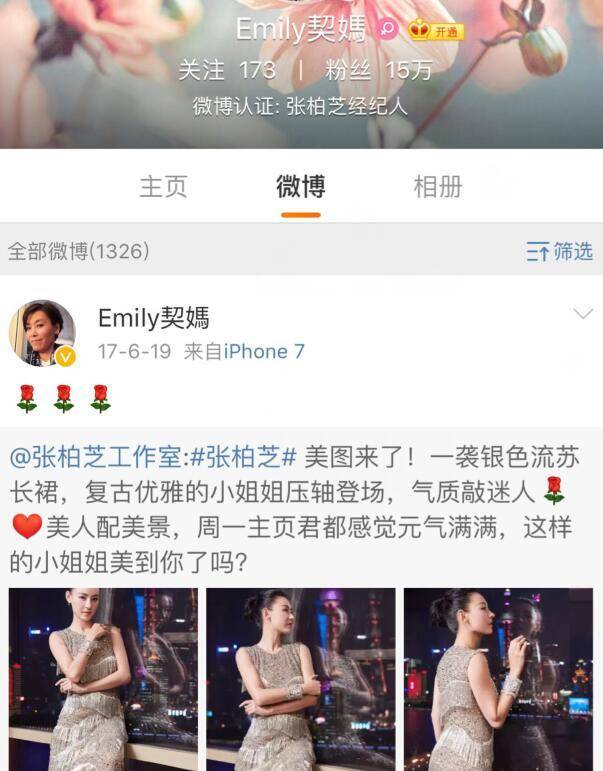Open the 粉丝 15万 followers list
Image resolution: width=603 pixels, height=771 pixels.
[x=378, y=71]
